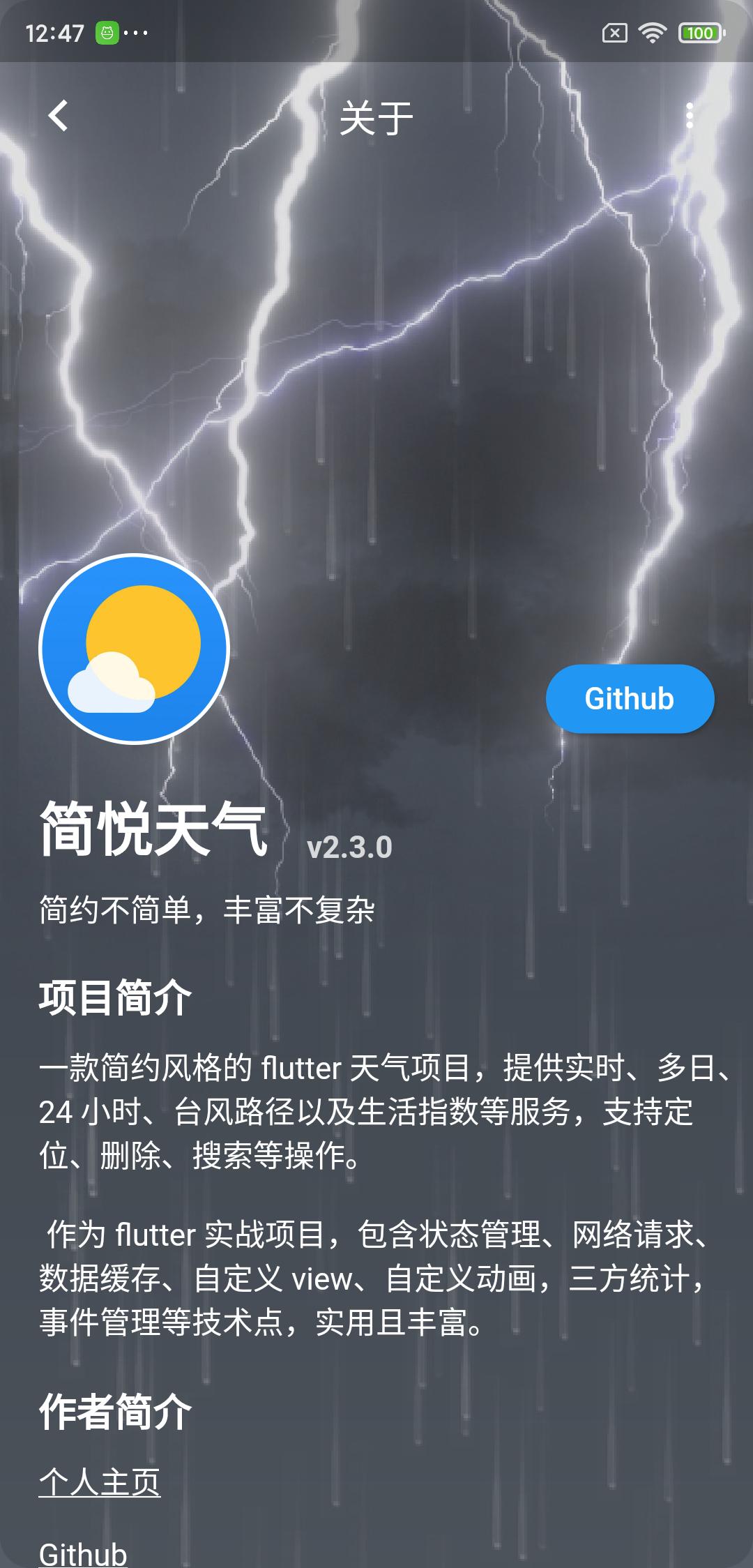Go back from the 关于 page

(59, 116)
